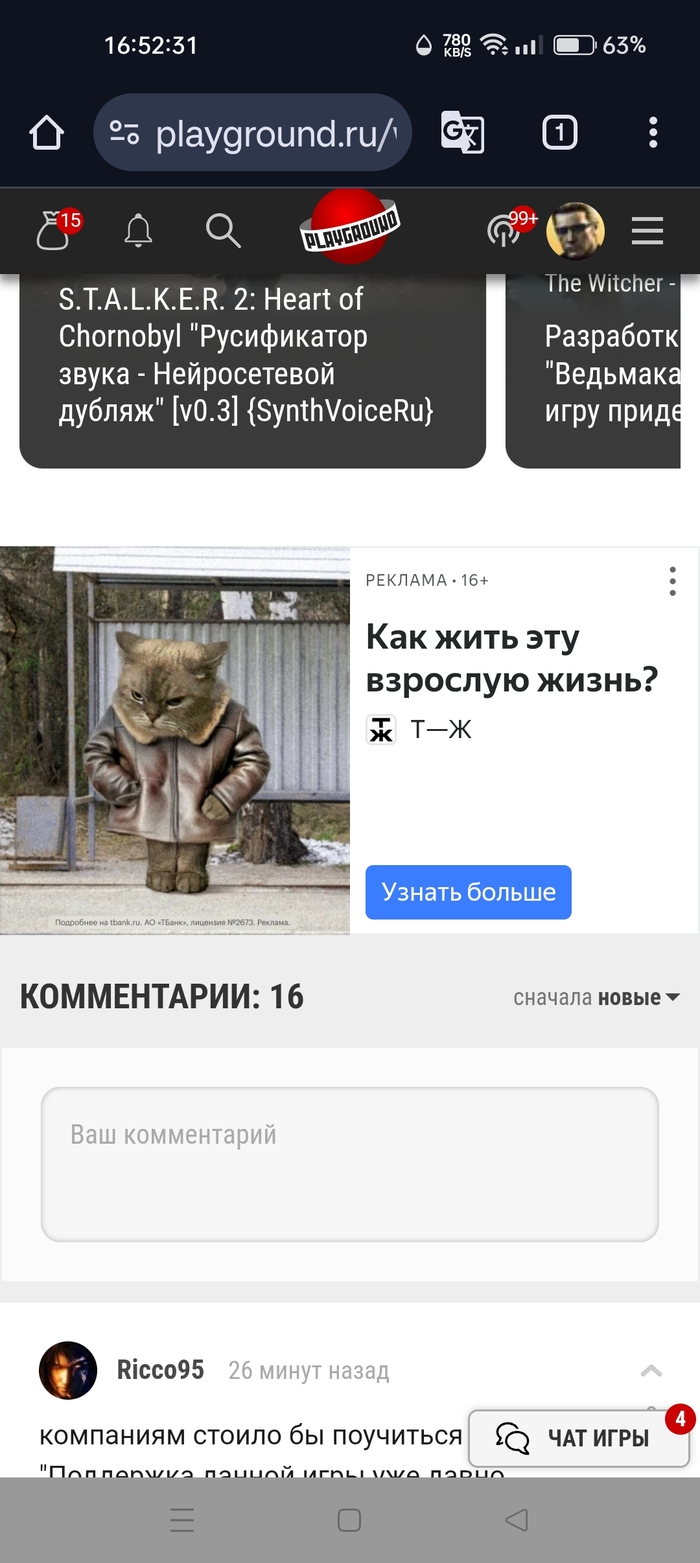Open the S.T.A.L.K.E.R. 2 Русификатор звука card

point(252,360)
